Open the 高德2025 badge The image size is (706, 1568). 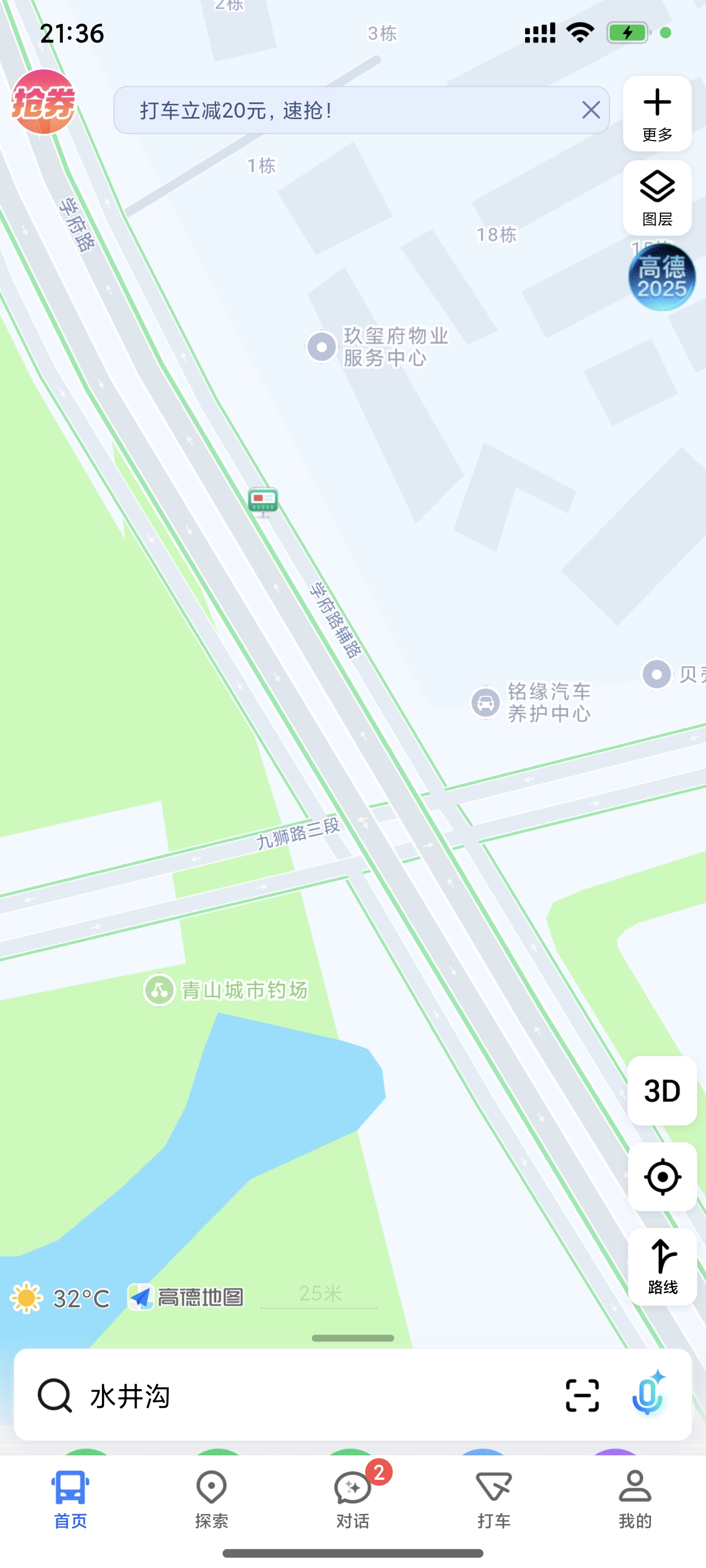coord(661,277)
